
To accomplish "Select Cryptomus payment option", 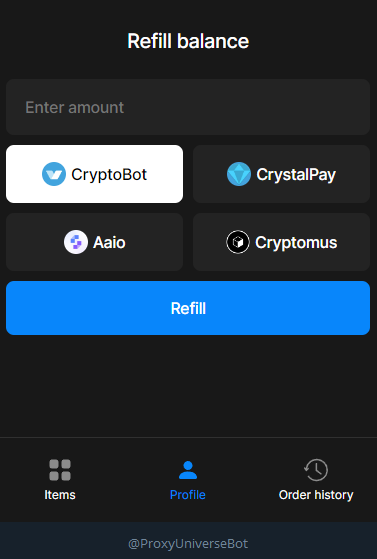I will [x=281, y=242].
